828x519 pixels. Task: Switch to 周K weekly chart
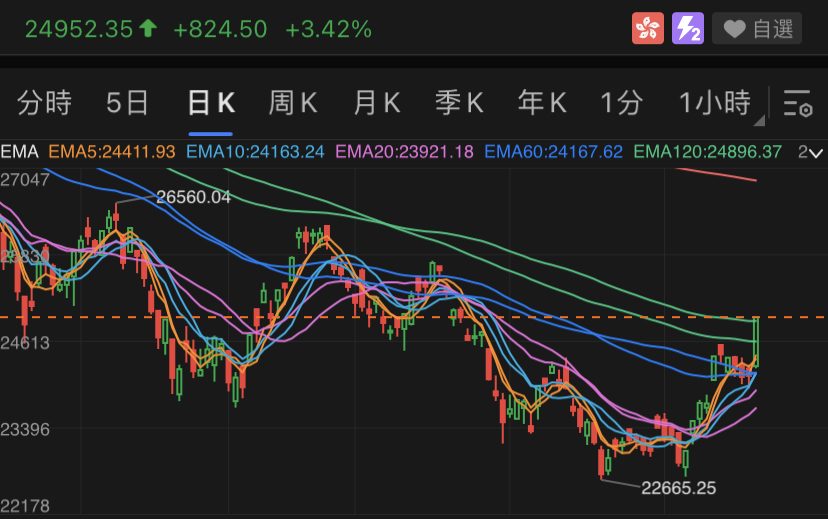(x=292, y=102)
